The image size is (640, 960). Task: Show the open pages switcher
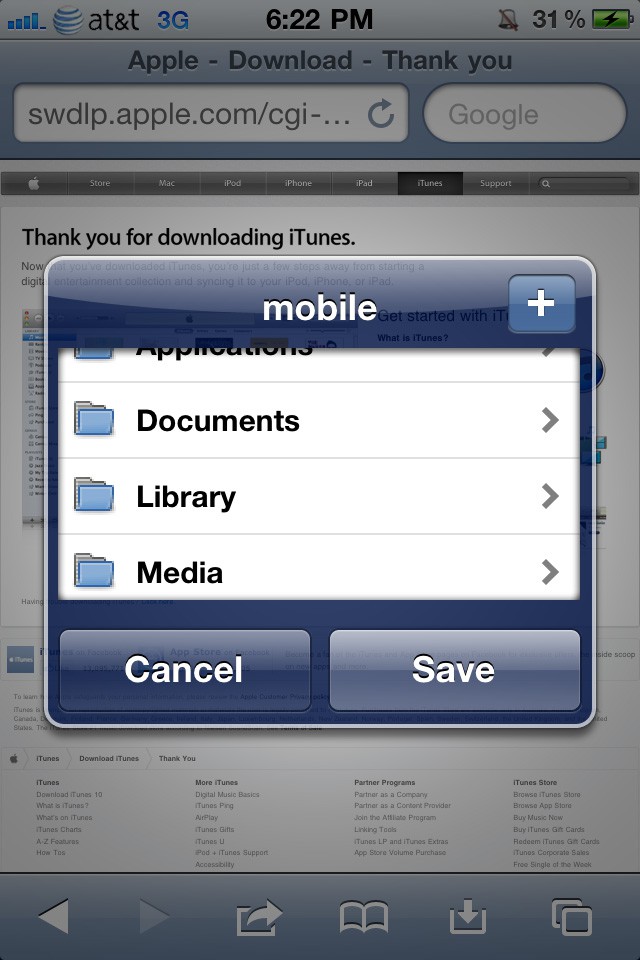click(x=571, y=916)
